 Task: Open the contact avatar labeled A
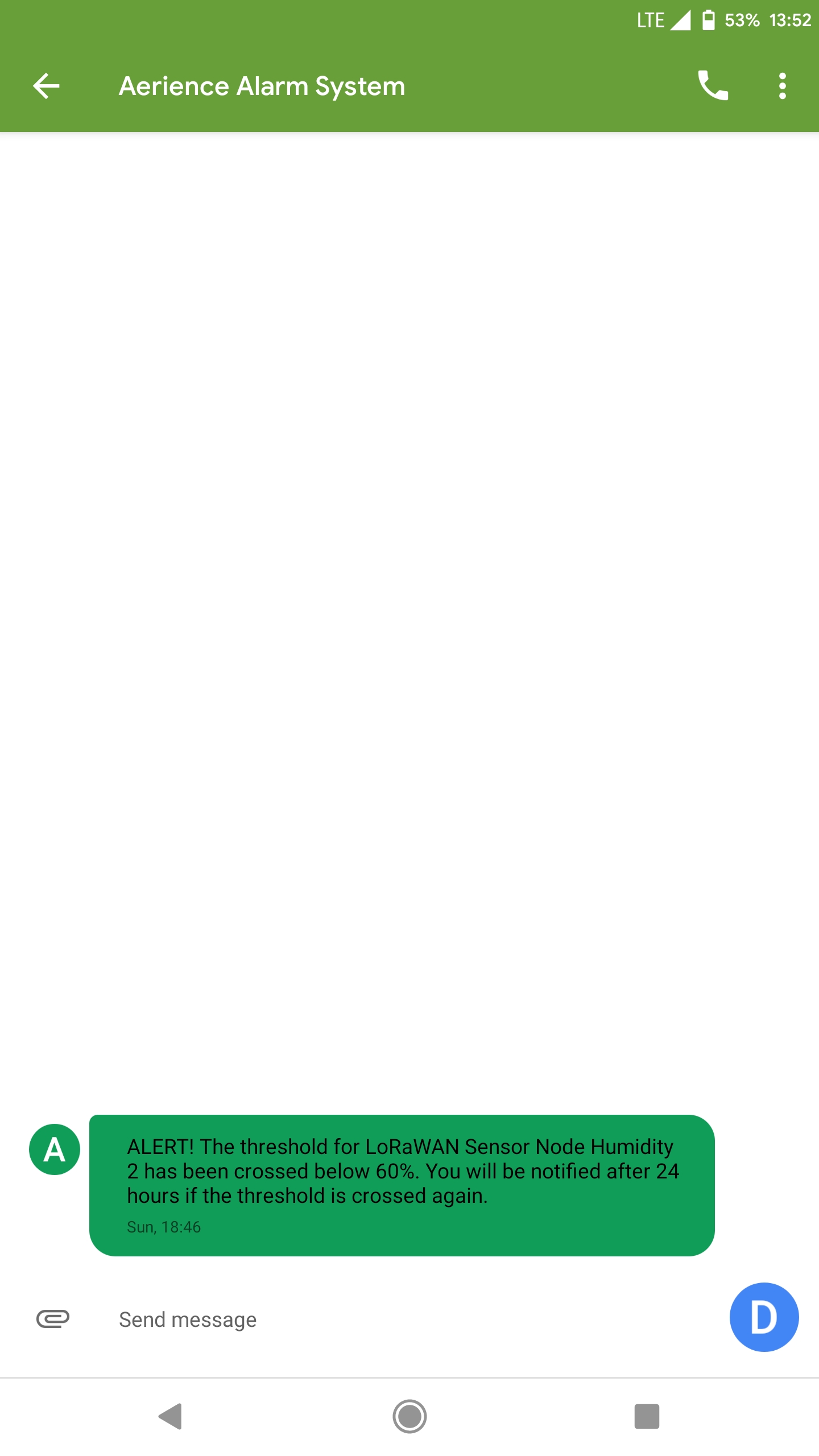(55, 1149)
